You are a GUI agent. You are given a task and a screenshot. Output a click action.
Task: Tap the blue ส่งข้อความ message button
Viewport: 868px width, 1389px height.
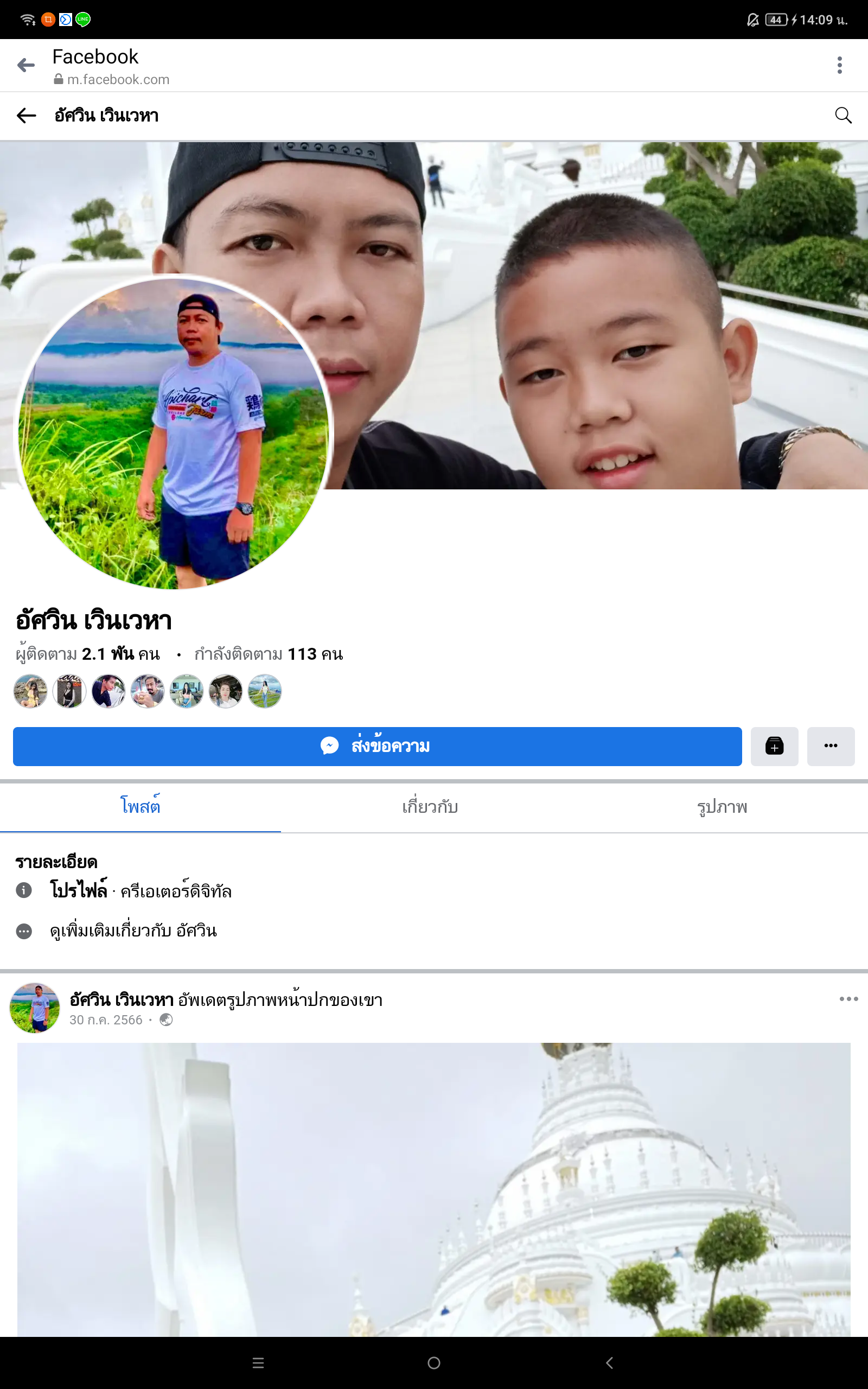click(377, 746)
